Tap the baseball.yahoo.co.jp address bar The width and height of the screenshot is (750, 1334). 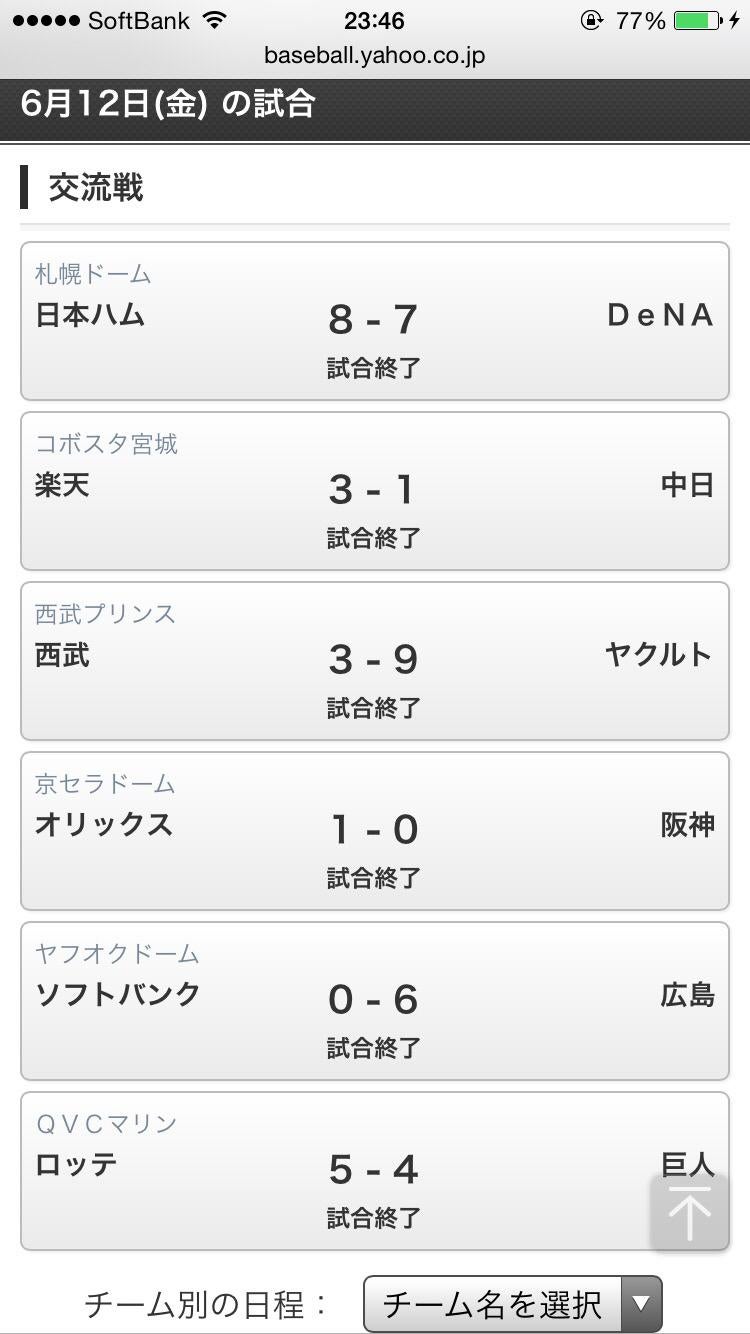pyautogui.click(x=374, y=55)
